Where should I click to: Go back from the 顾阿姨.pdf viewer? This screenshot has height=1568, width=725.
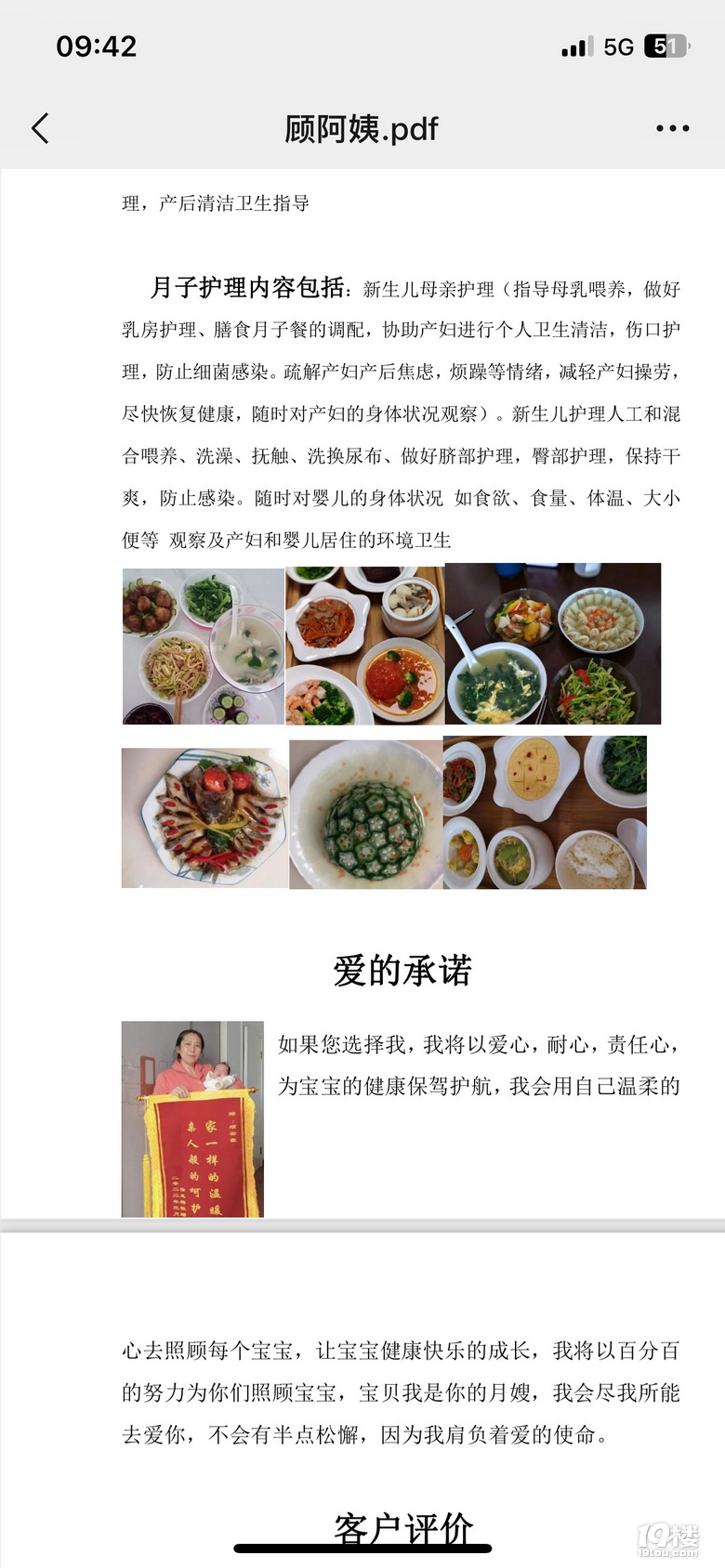[x=40, y=128]
